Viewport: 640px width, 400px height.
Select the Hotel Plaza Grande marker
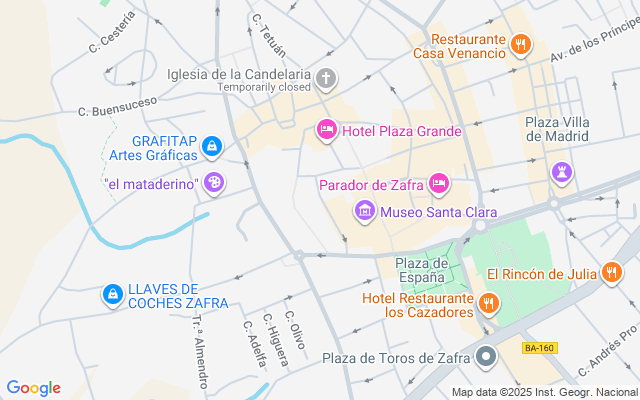click(x=326, y=130)
